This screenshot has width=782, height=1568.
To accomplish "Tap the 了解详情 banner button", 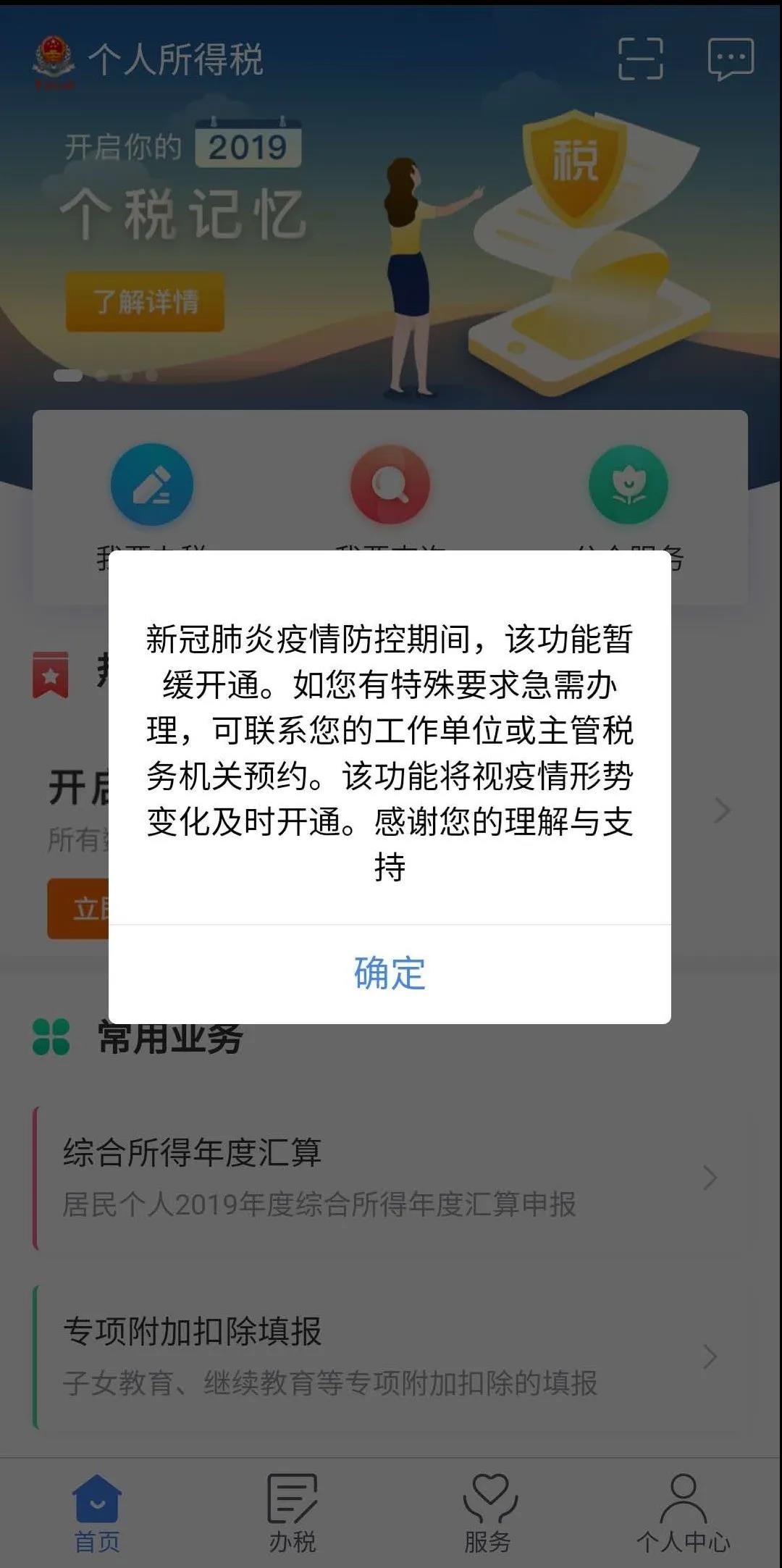I will point(145,302).
